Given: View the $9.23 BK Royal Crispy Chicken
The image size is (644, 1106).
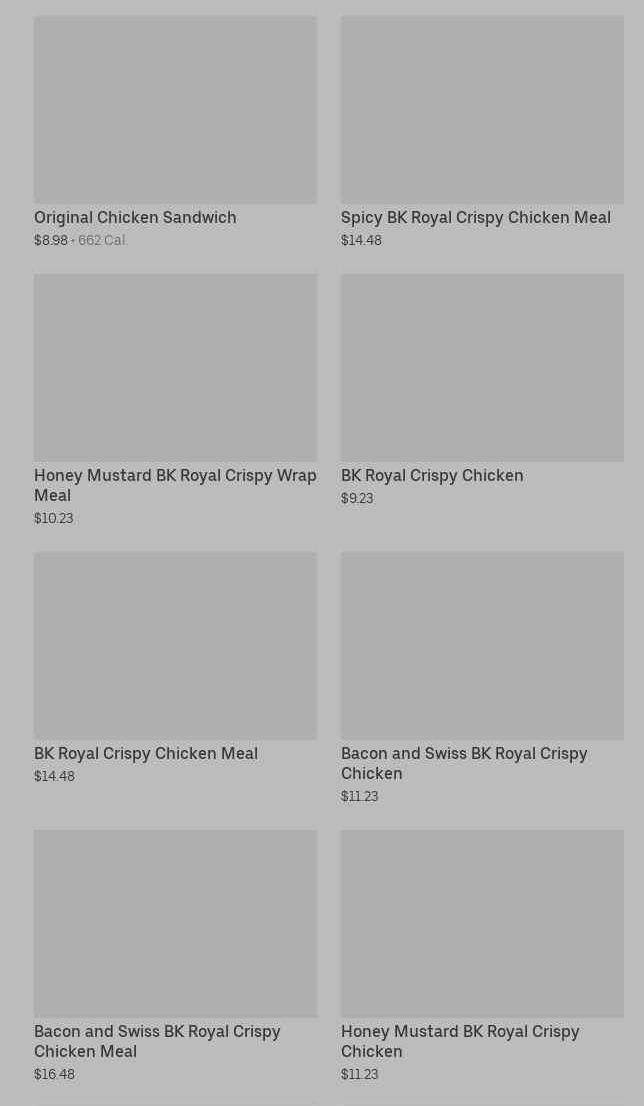Looking at the screenshot, I should click(x=482, y=390).
